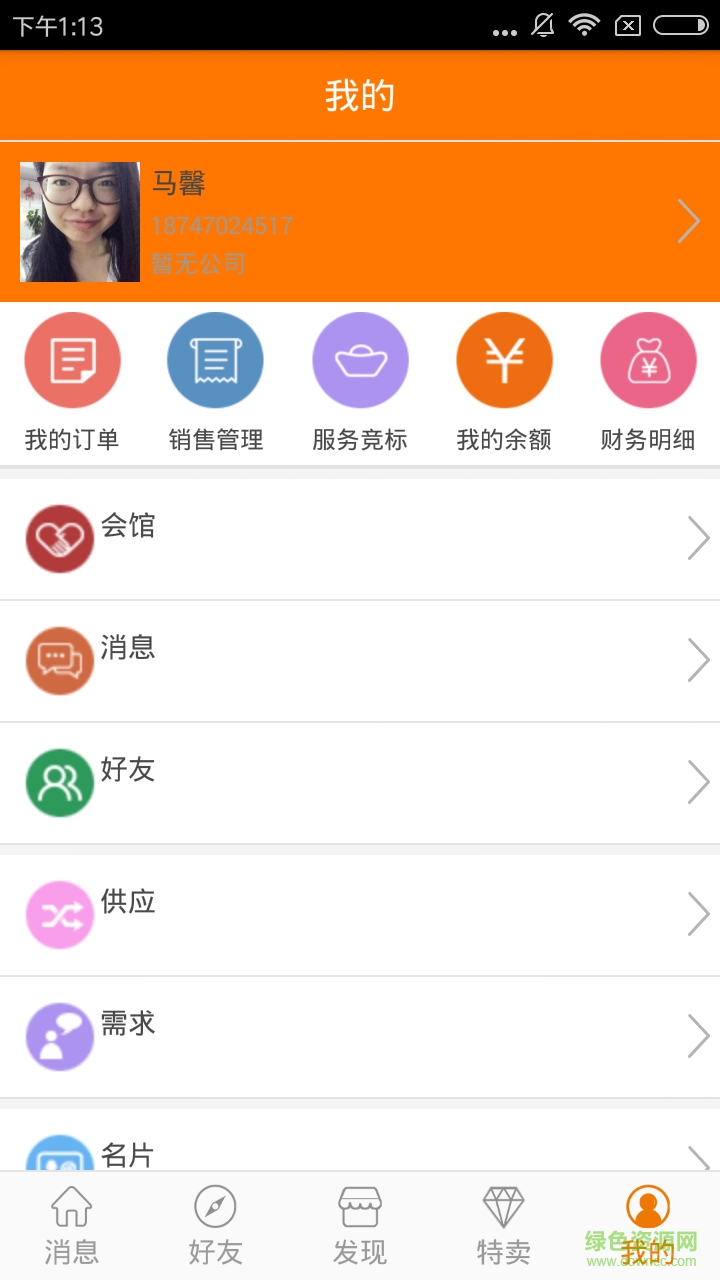Tap the green 好友 friends icon
The width and height of the screenshot is (720, 1280).
coord(59,781)
